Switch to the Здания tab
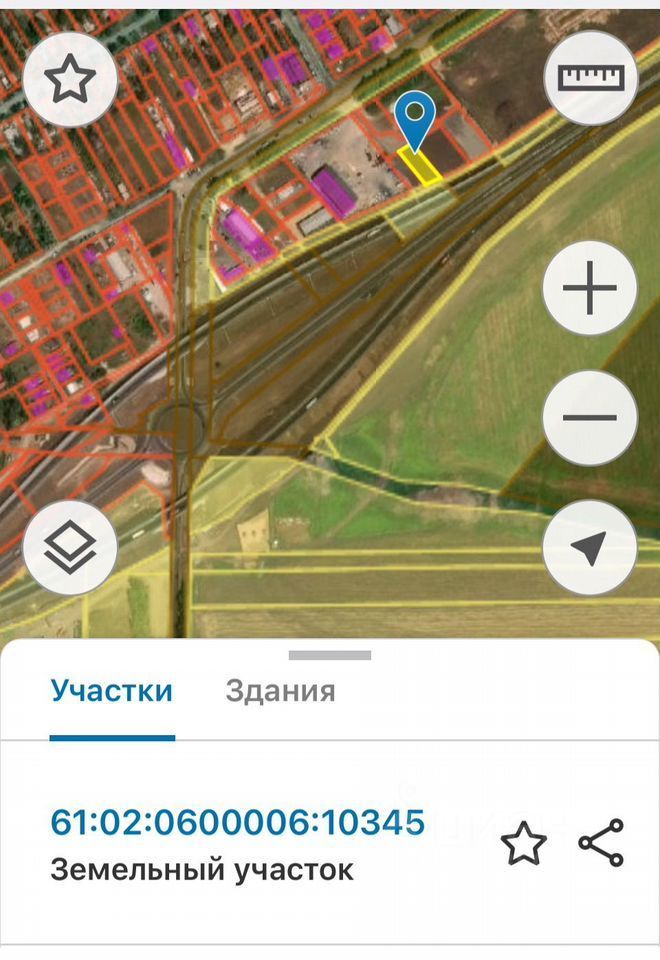 280,691
